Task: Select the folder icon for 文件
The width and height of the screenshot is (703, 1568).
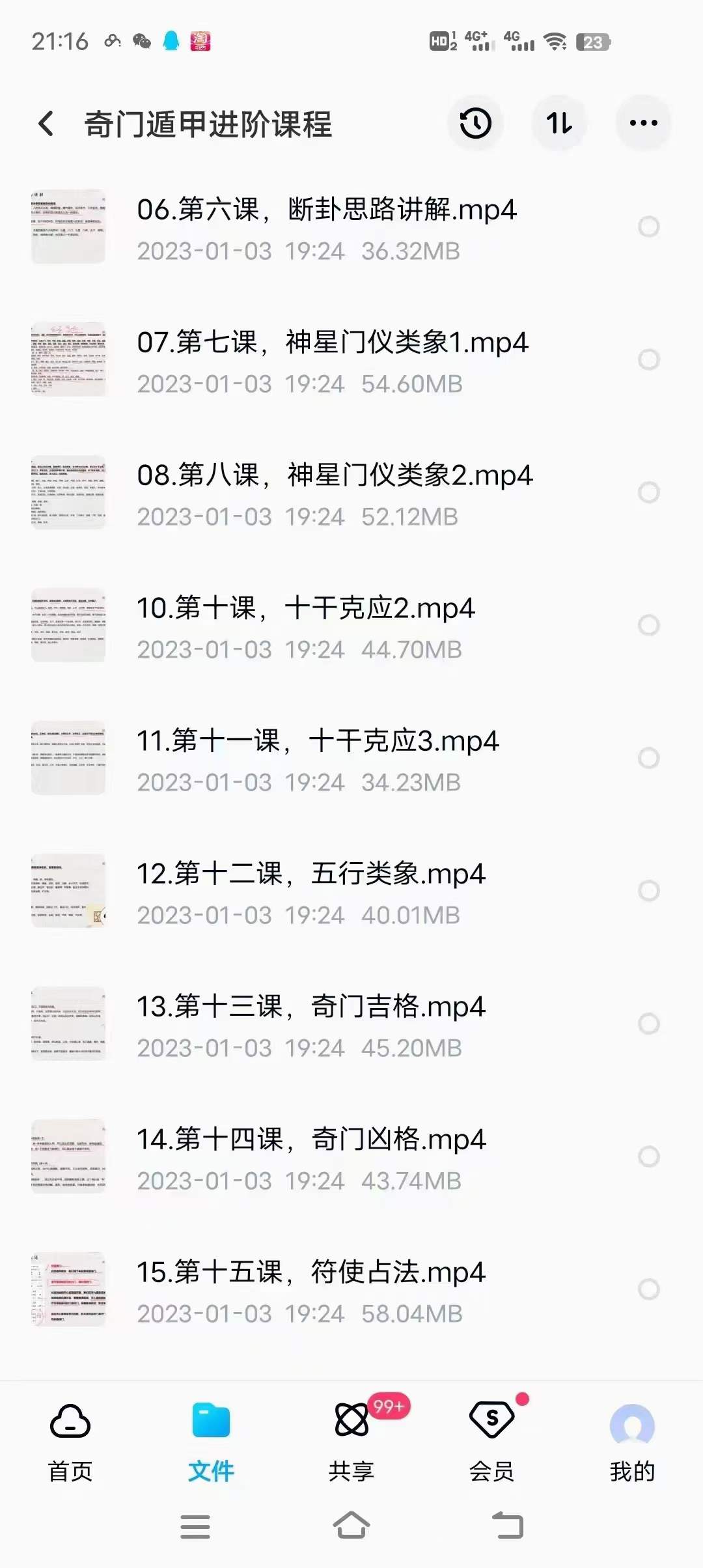Action: pos(211,1420)
